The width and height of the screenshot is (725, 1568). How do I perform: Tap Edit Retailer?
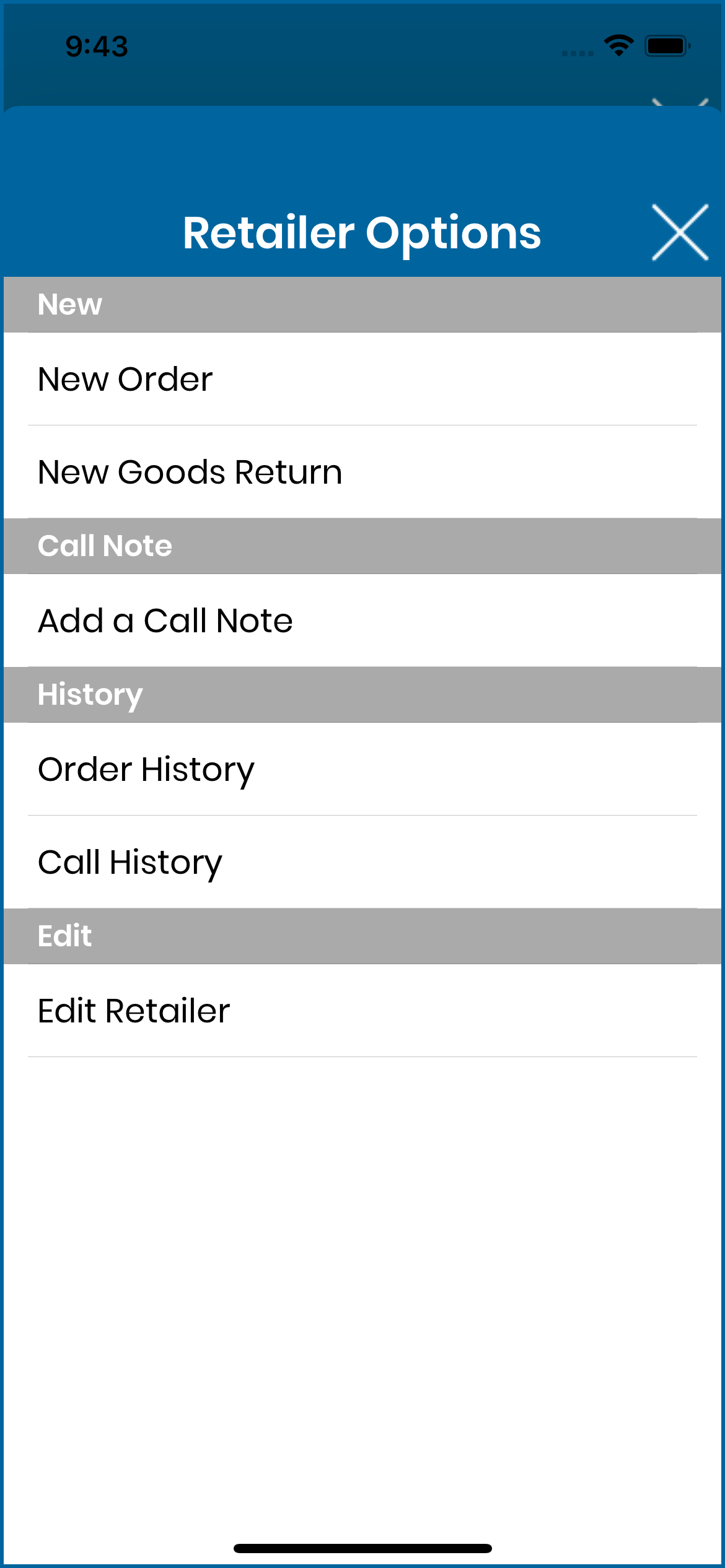362,1011
